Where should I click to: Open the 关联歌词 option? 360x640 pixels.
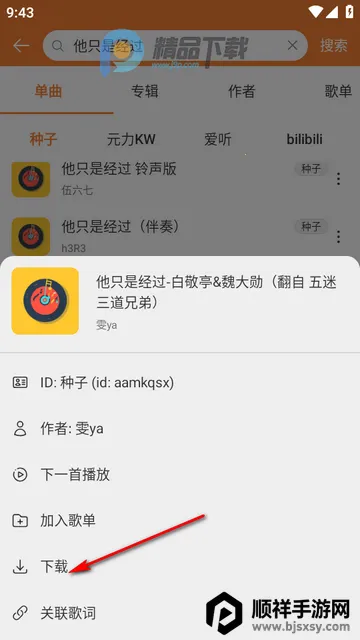[x=180, y=613]
